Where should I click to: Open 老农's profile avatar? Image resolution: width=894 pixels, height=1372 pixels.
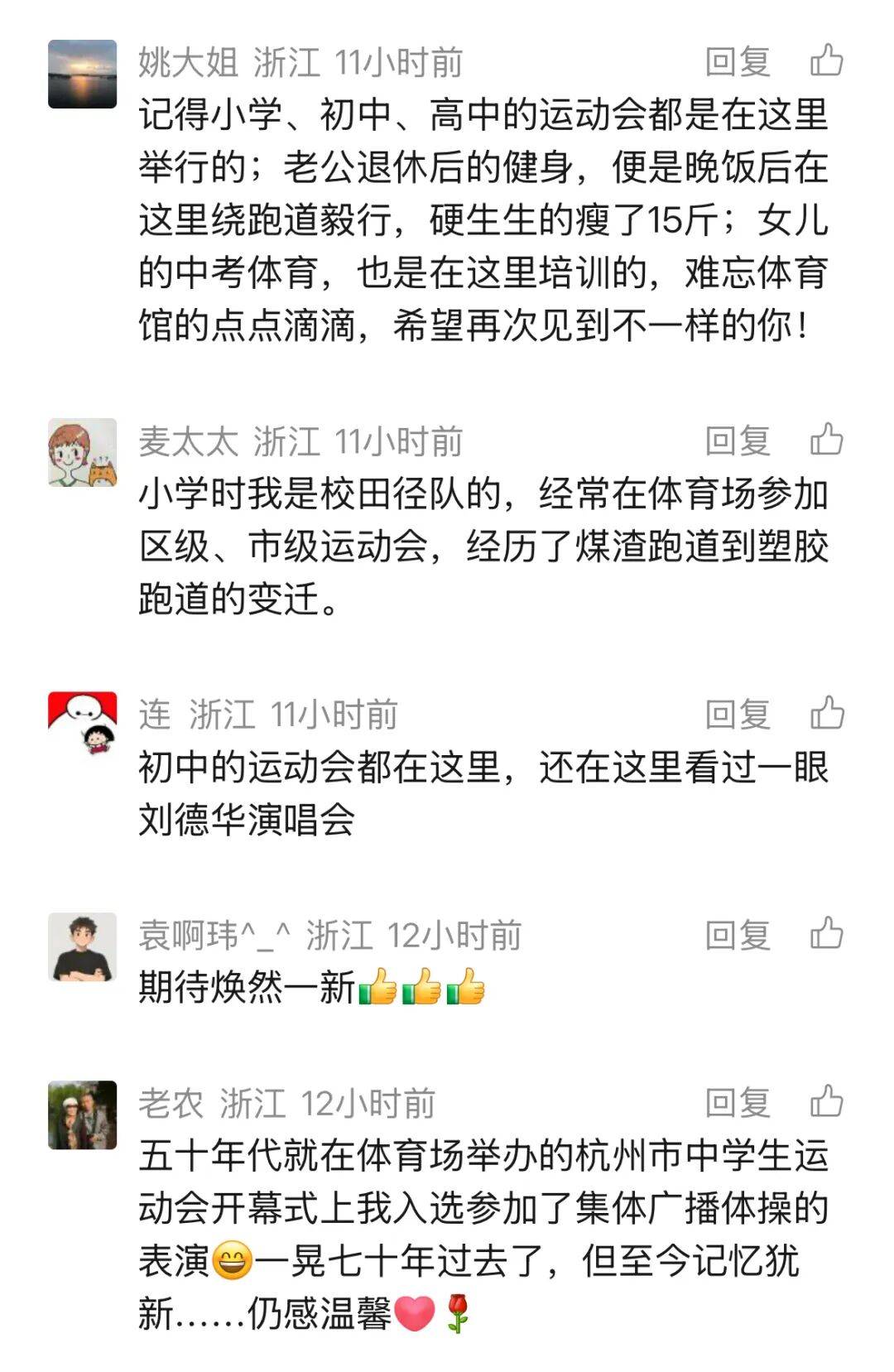(82, 1114)
